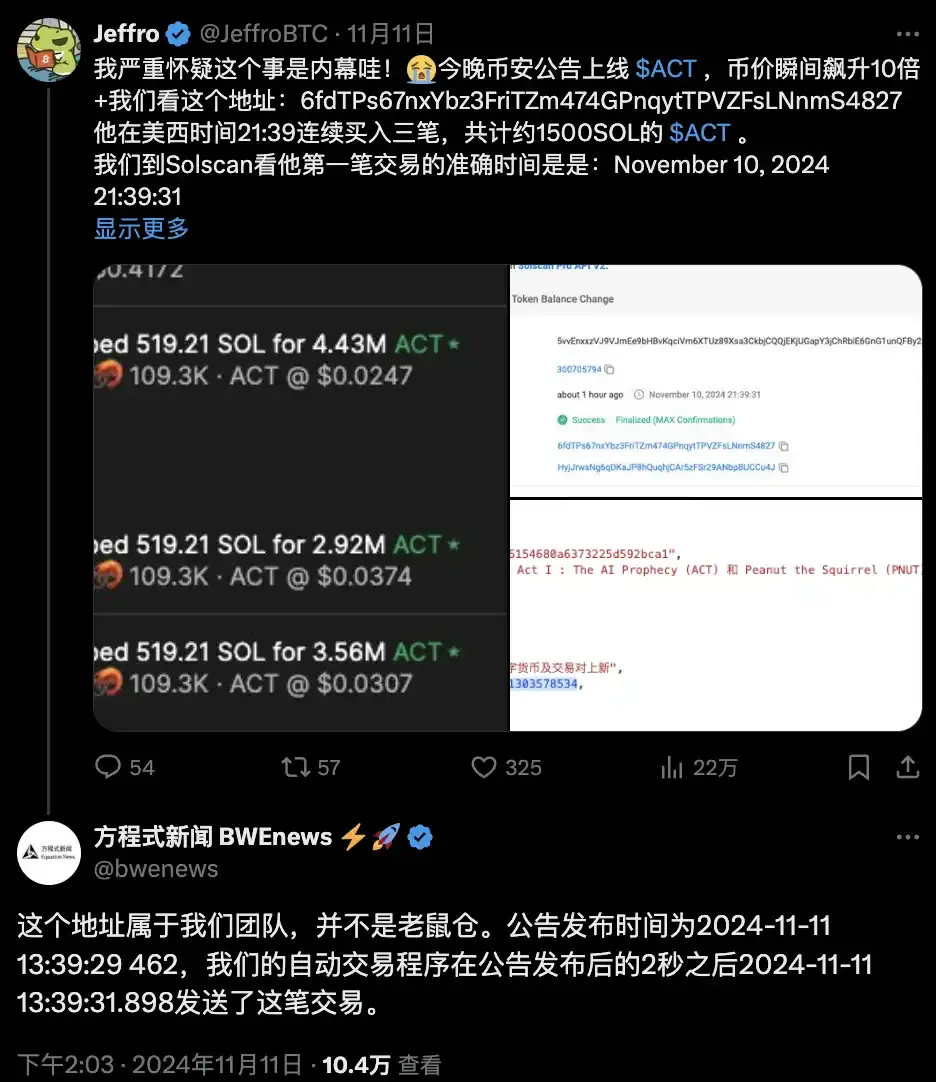The height and width of the screenshot is (1082, 936).
Task: Open Jeffro's profile picture
Action: click(x=48, y=48)
